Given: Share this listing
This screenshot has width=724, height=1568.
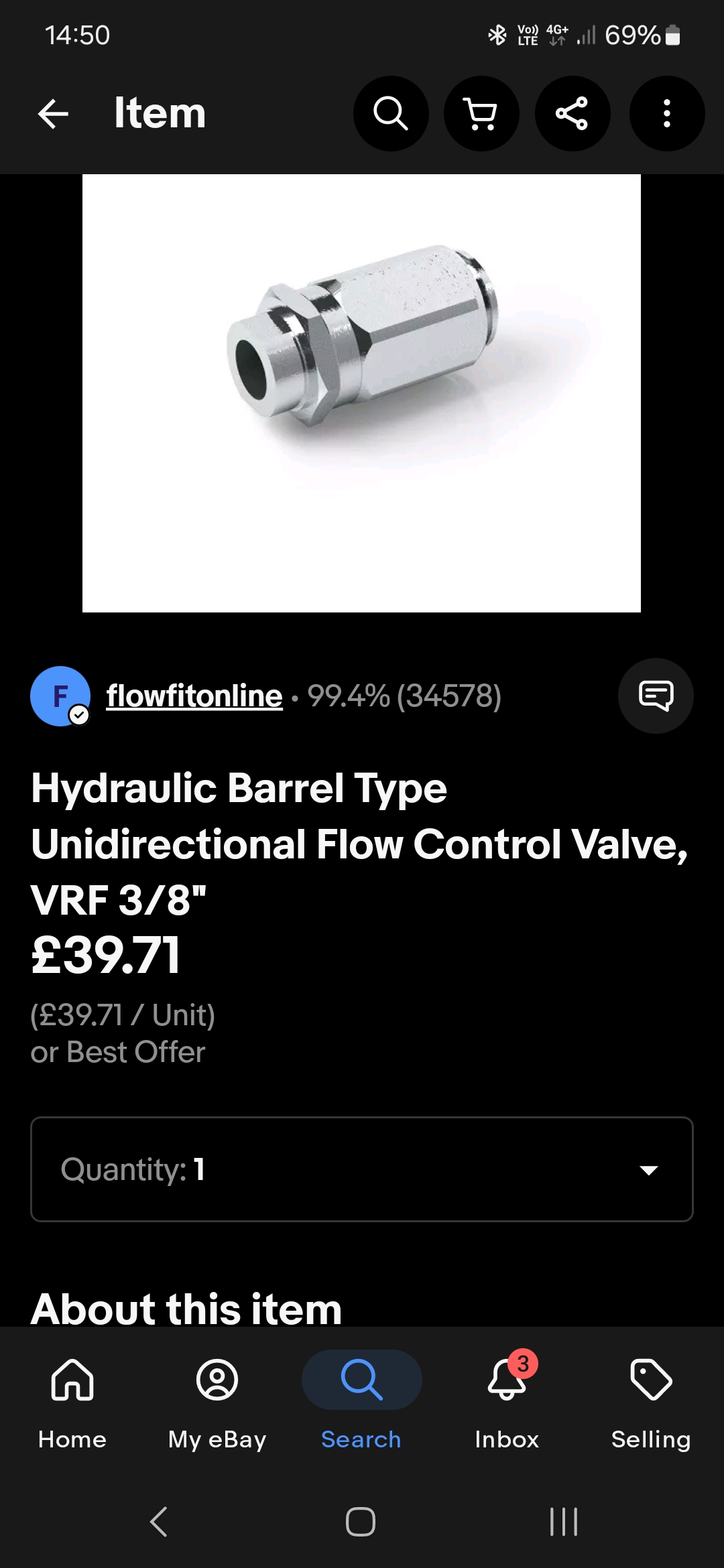Looking at the screenshot, I should 573,114.
